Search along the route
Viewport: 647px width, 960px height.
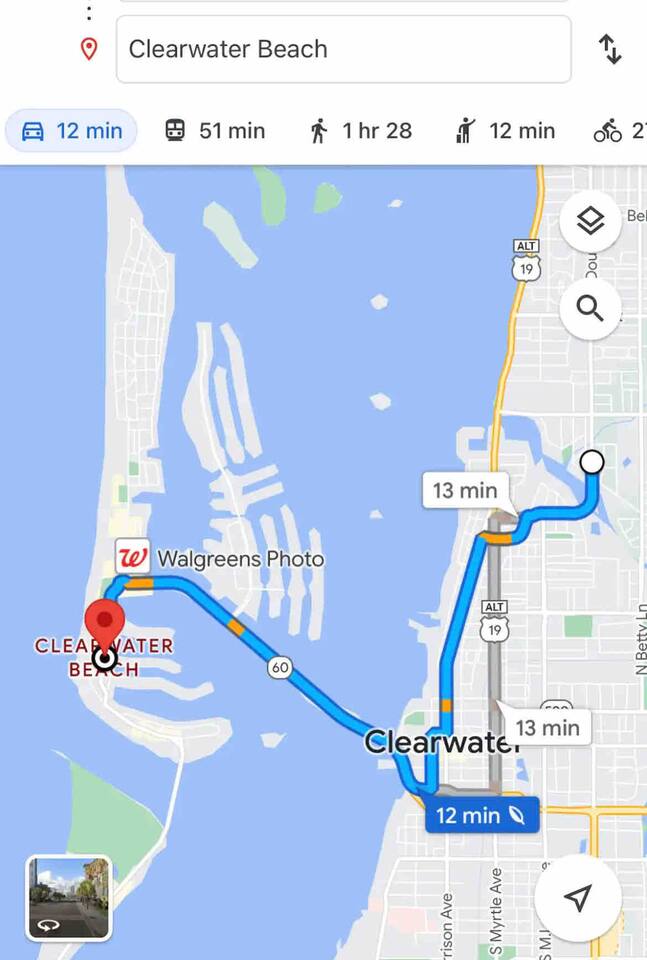[x=590, y=310]
